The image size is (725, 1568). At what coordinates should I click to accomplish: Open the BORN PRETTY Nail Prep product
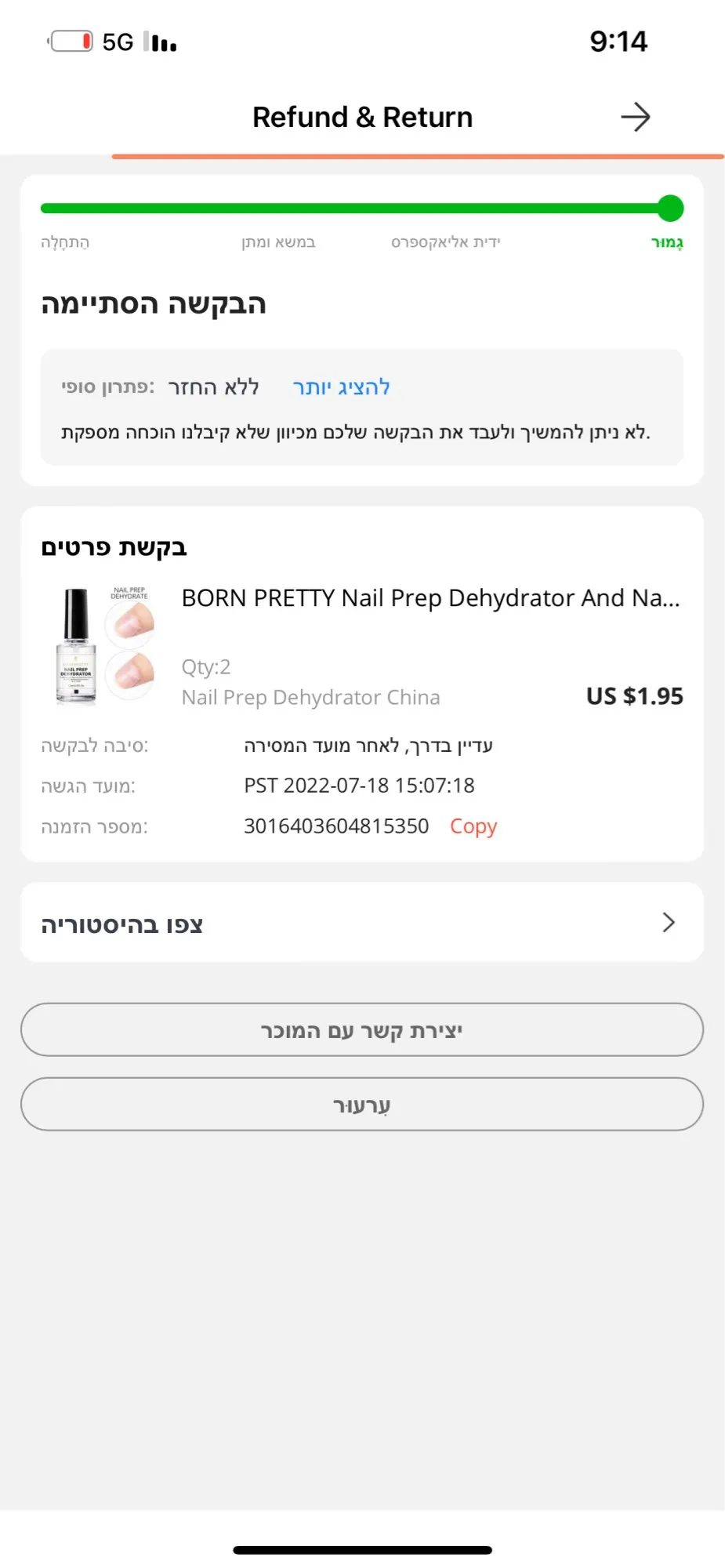click(x=430, y=598)
